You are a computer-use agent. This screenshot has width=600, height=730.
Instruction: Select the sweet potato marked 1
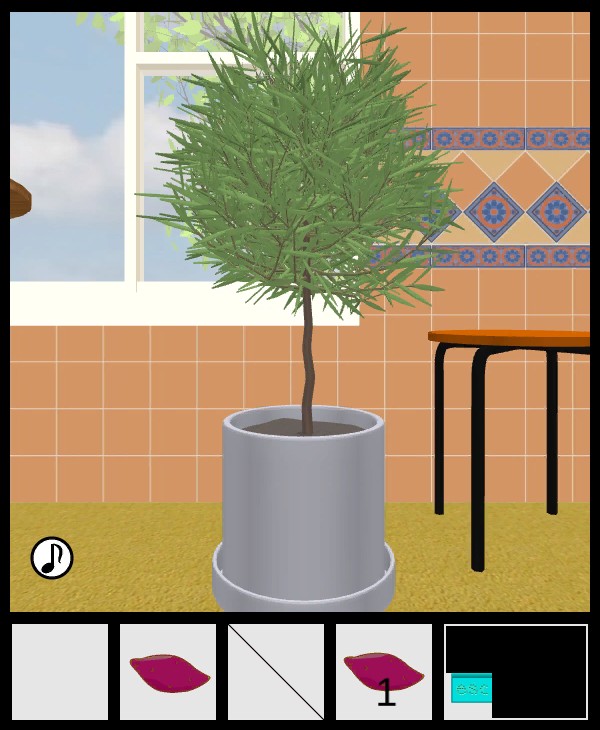pyautogui.click(x=383, y=672)
